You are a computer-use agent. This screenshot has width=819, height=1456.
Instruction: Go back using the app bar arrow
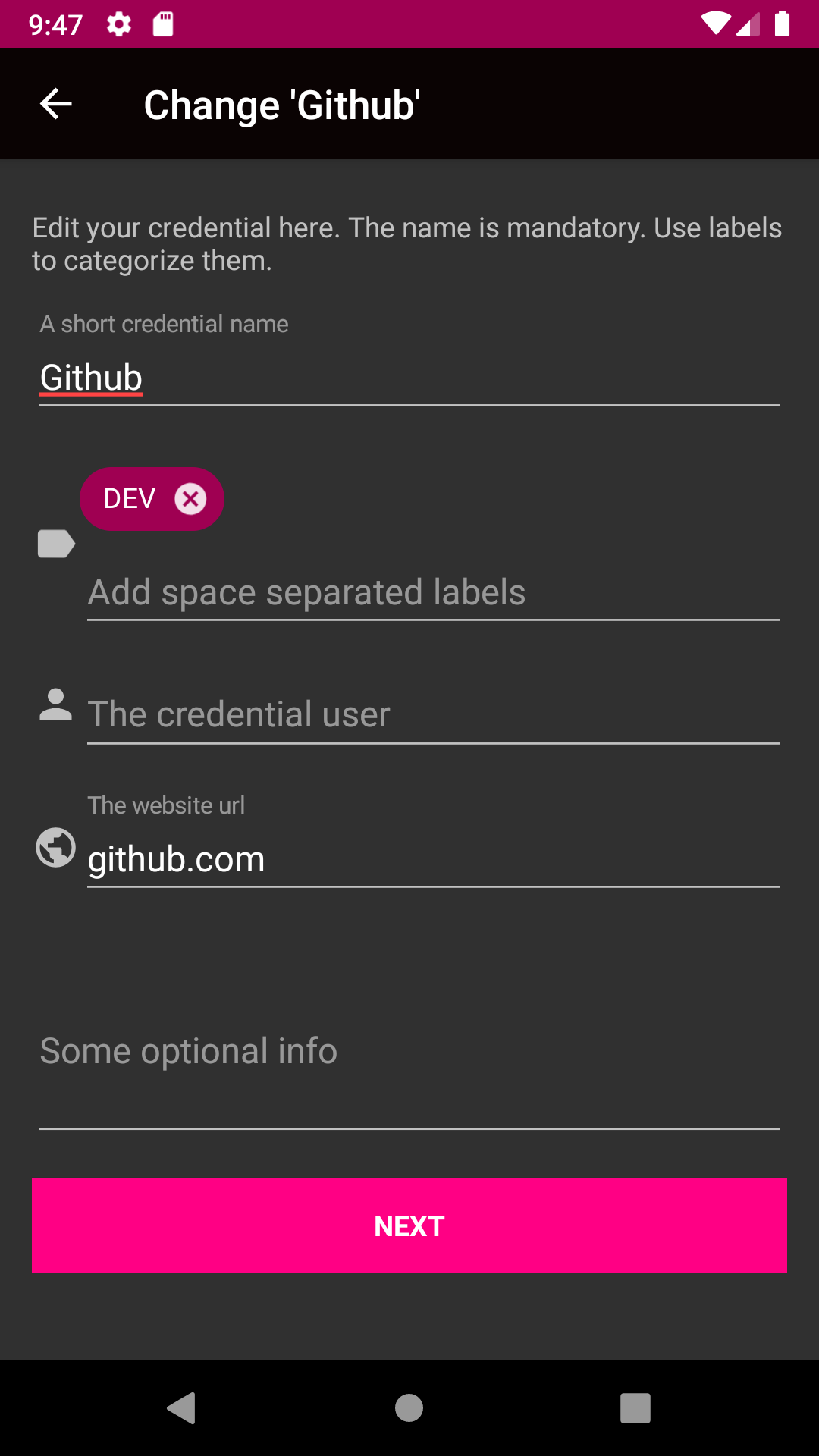click(x=55, y=104)
